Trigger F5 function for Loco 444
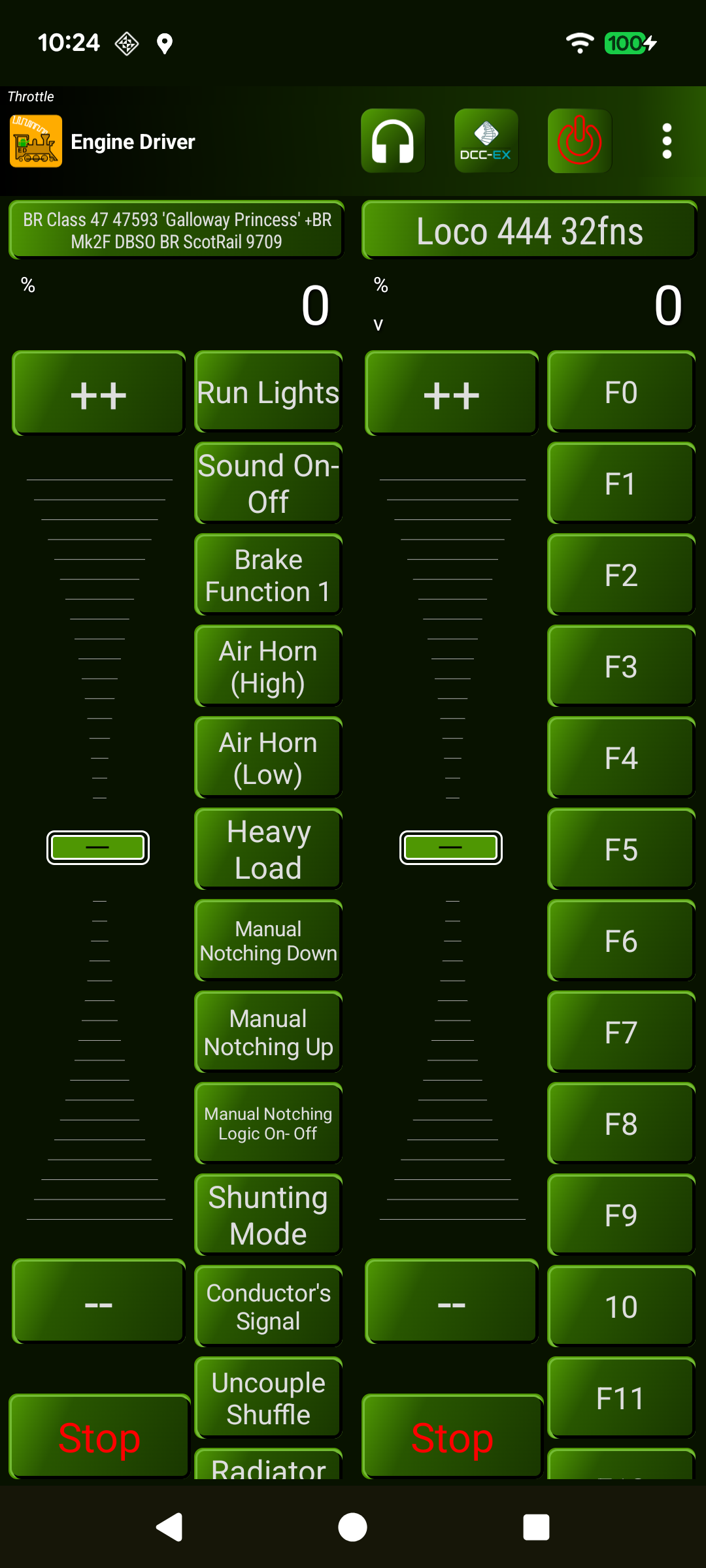The height and width of the screenshot is (1568, 706). tap(621, 849)
